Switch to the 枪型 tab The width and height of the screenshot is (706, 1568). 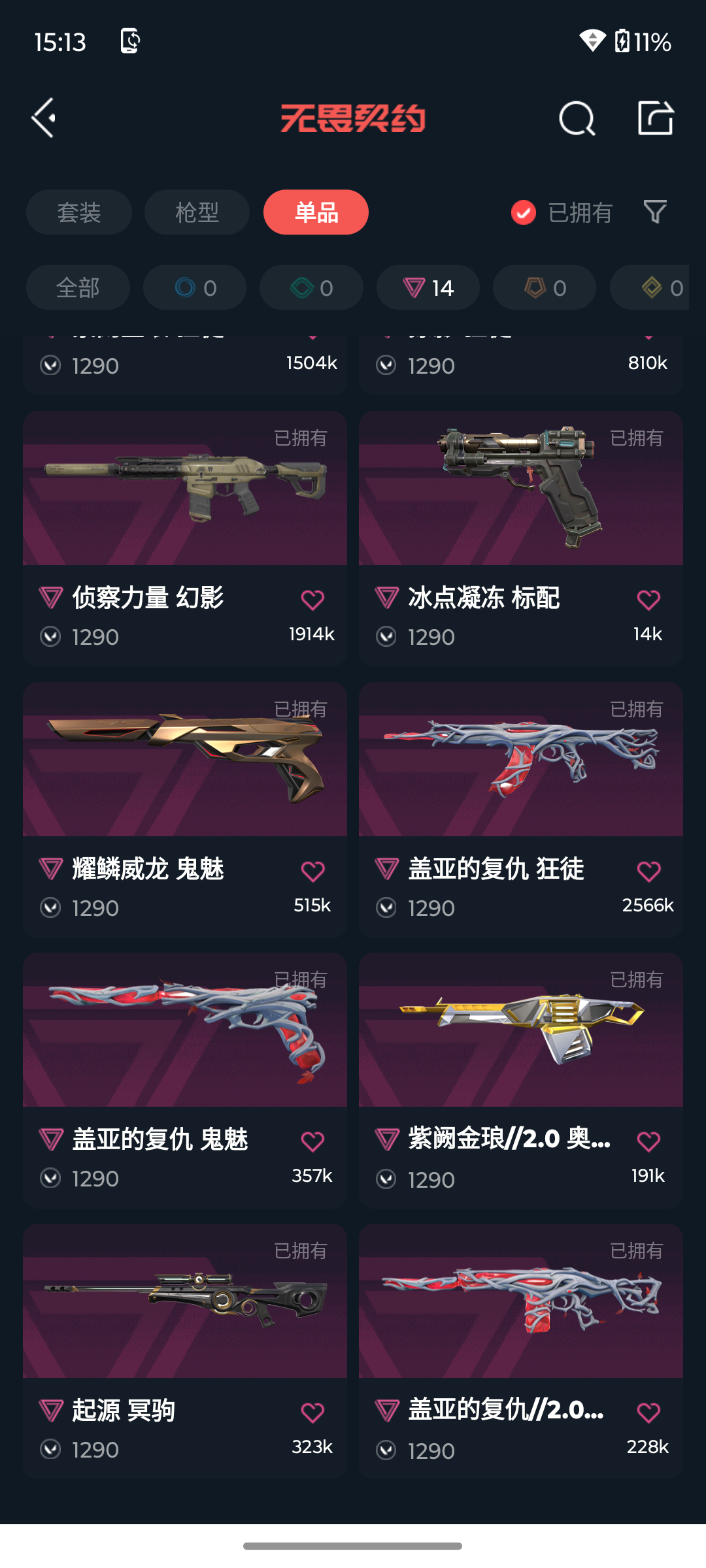tap(197, 212)
